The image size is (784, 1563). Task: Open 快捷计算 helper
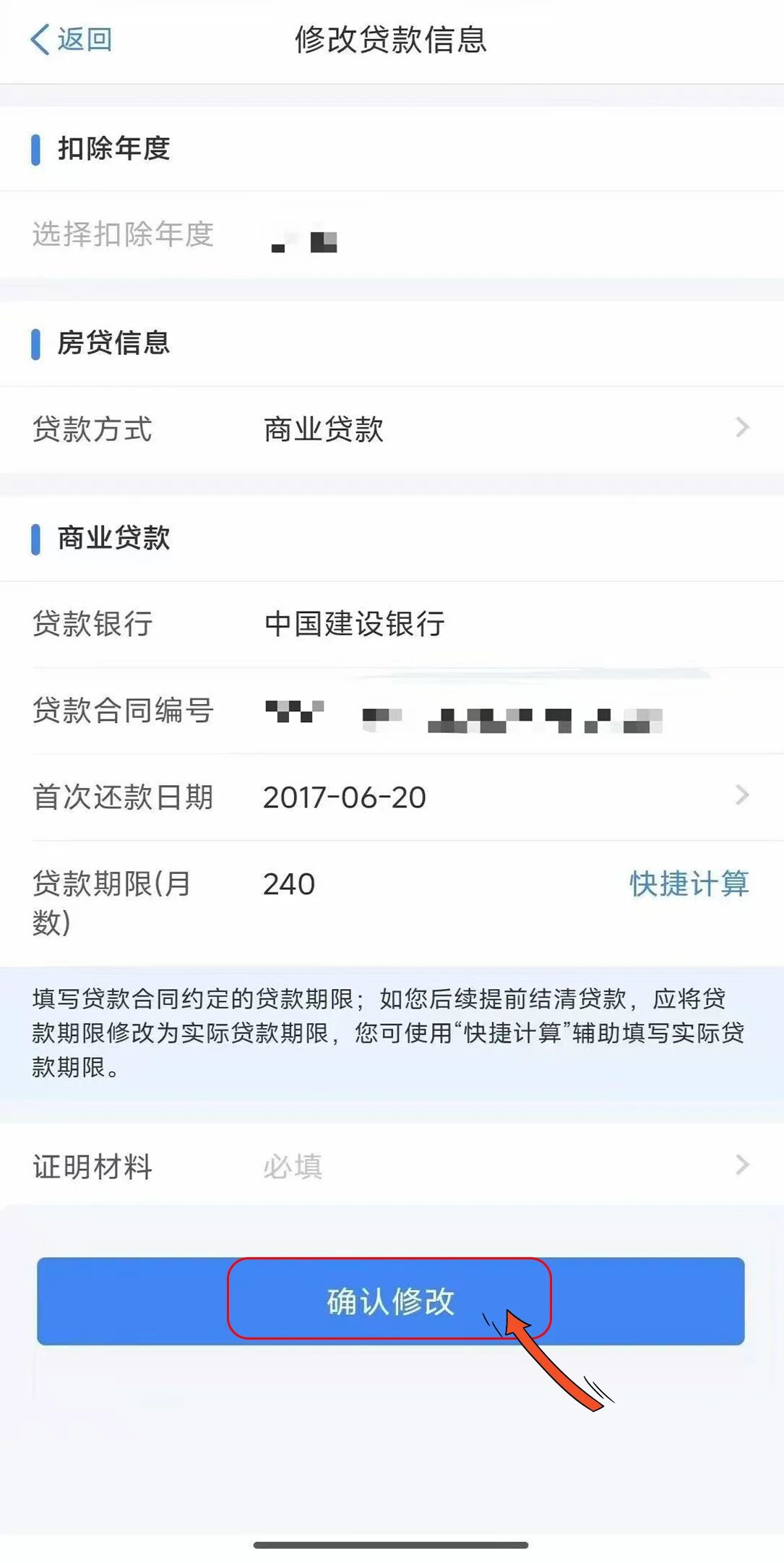[689, 883]
